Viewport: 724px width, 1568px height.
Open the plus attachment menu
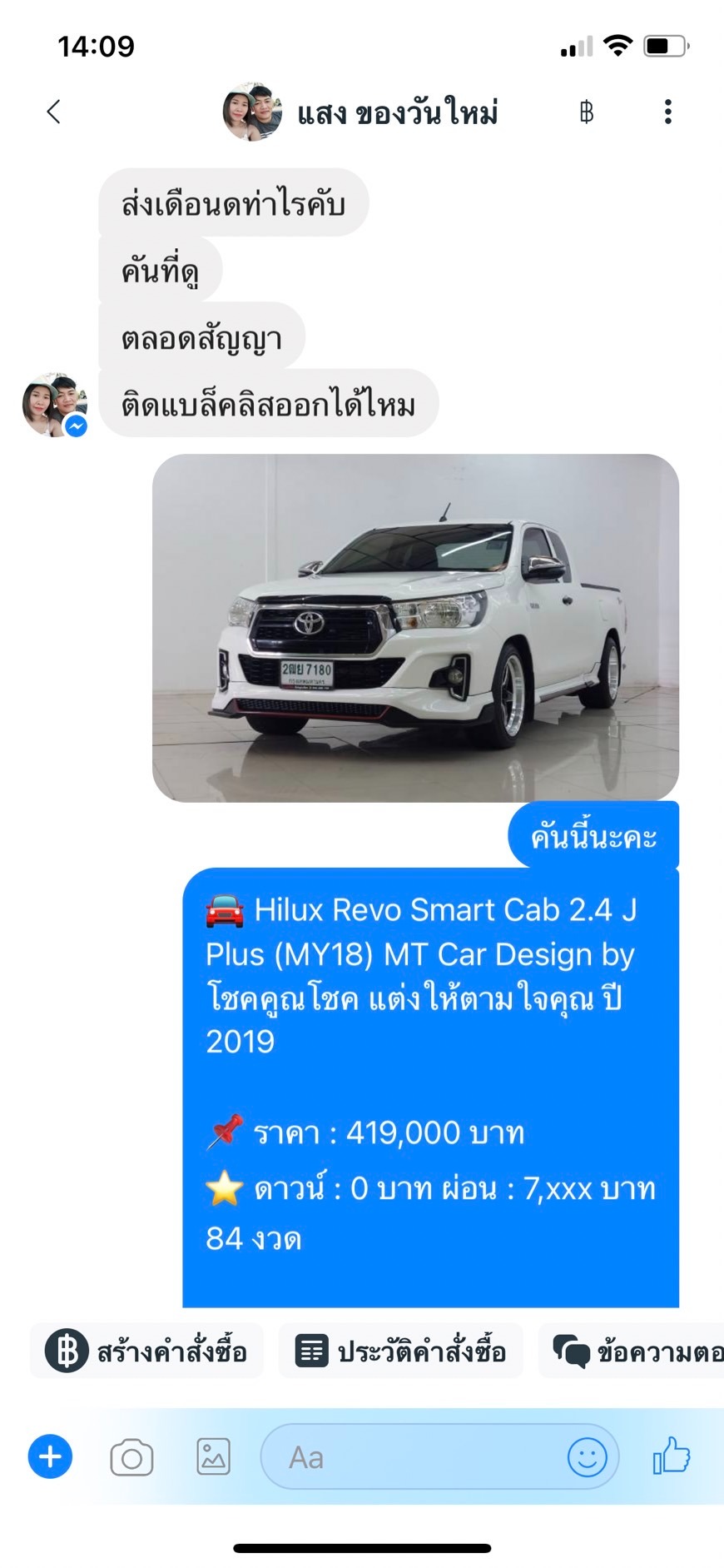pos(50,1456)
